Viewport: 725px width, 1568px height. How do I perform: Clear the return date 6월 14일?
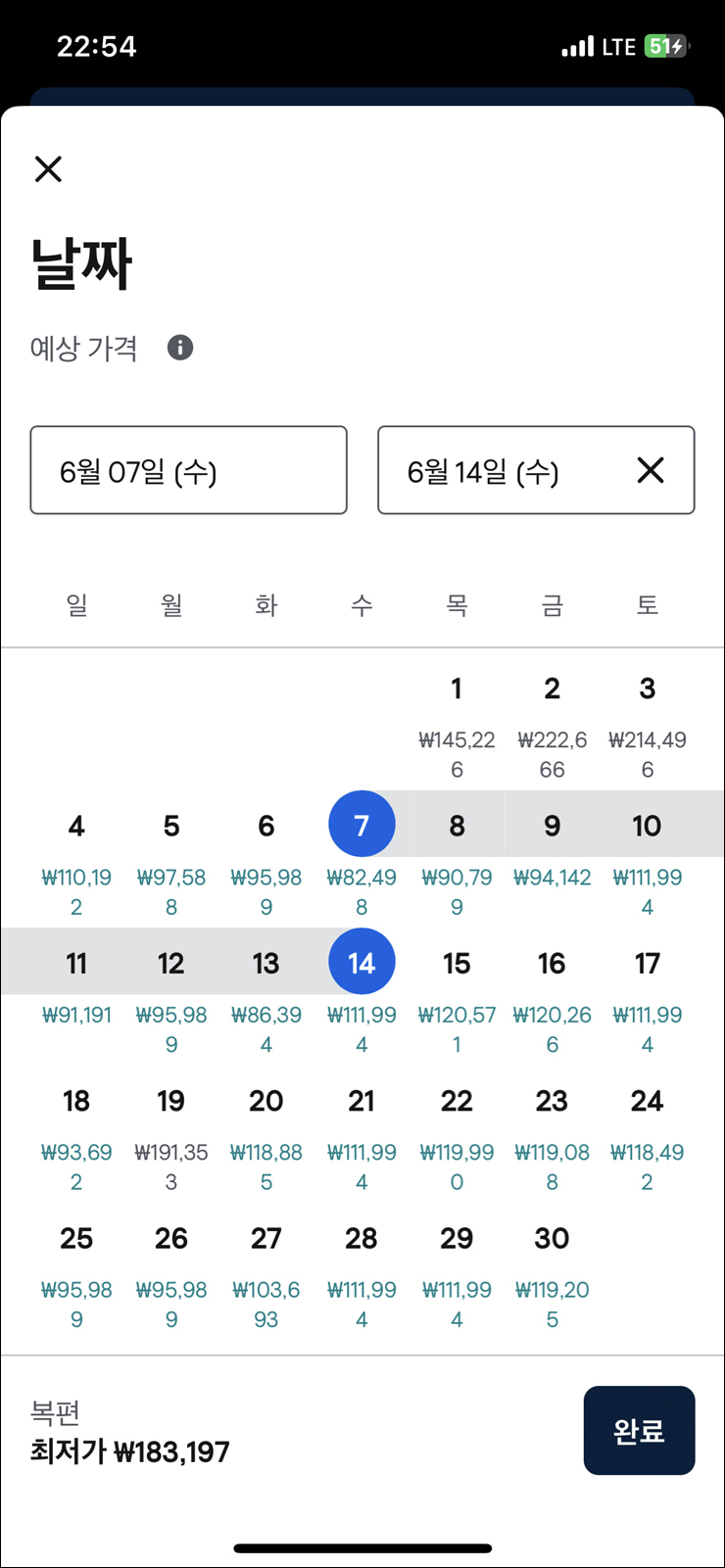(x=651, y=470)
